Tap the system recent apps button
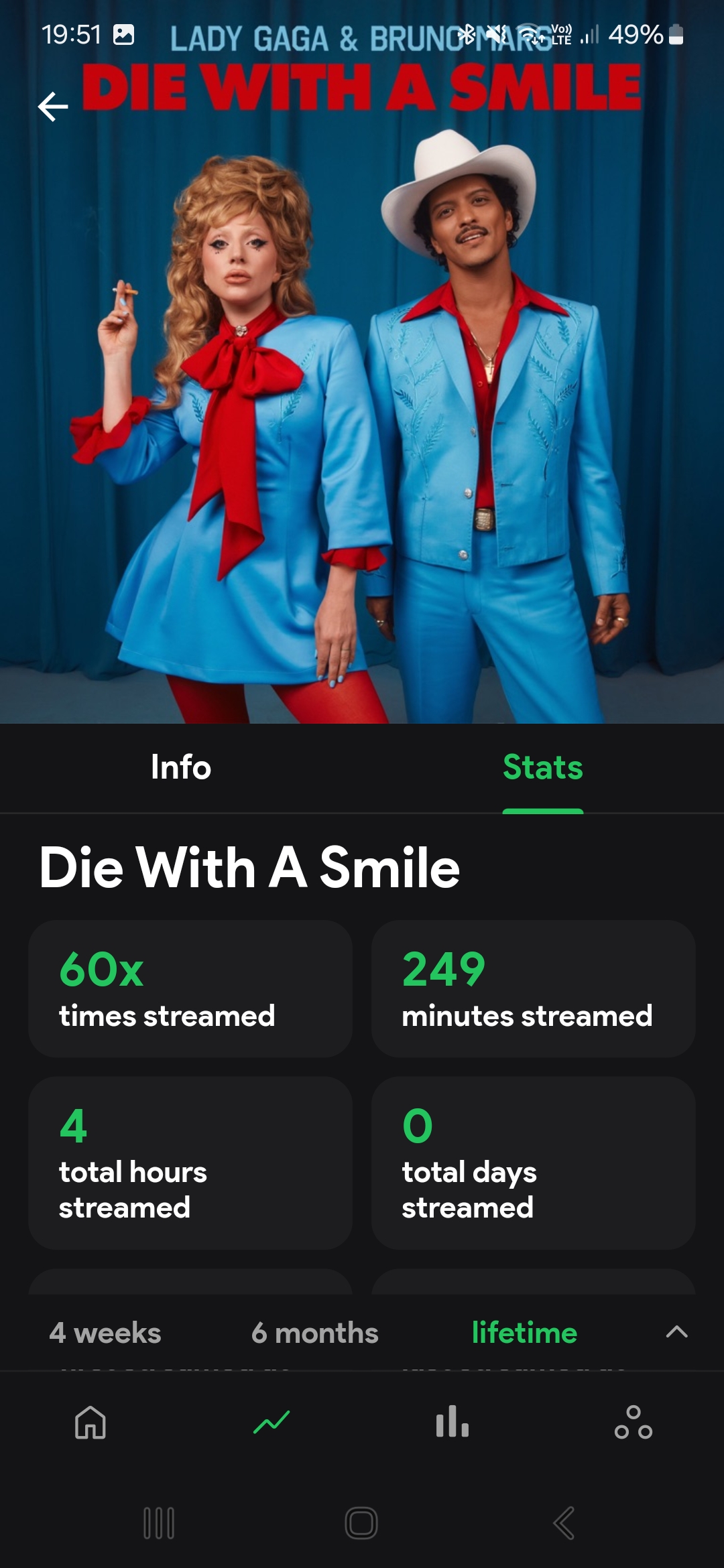 coord(159,1523)
